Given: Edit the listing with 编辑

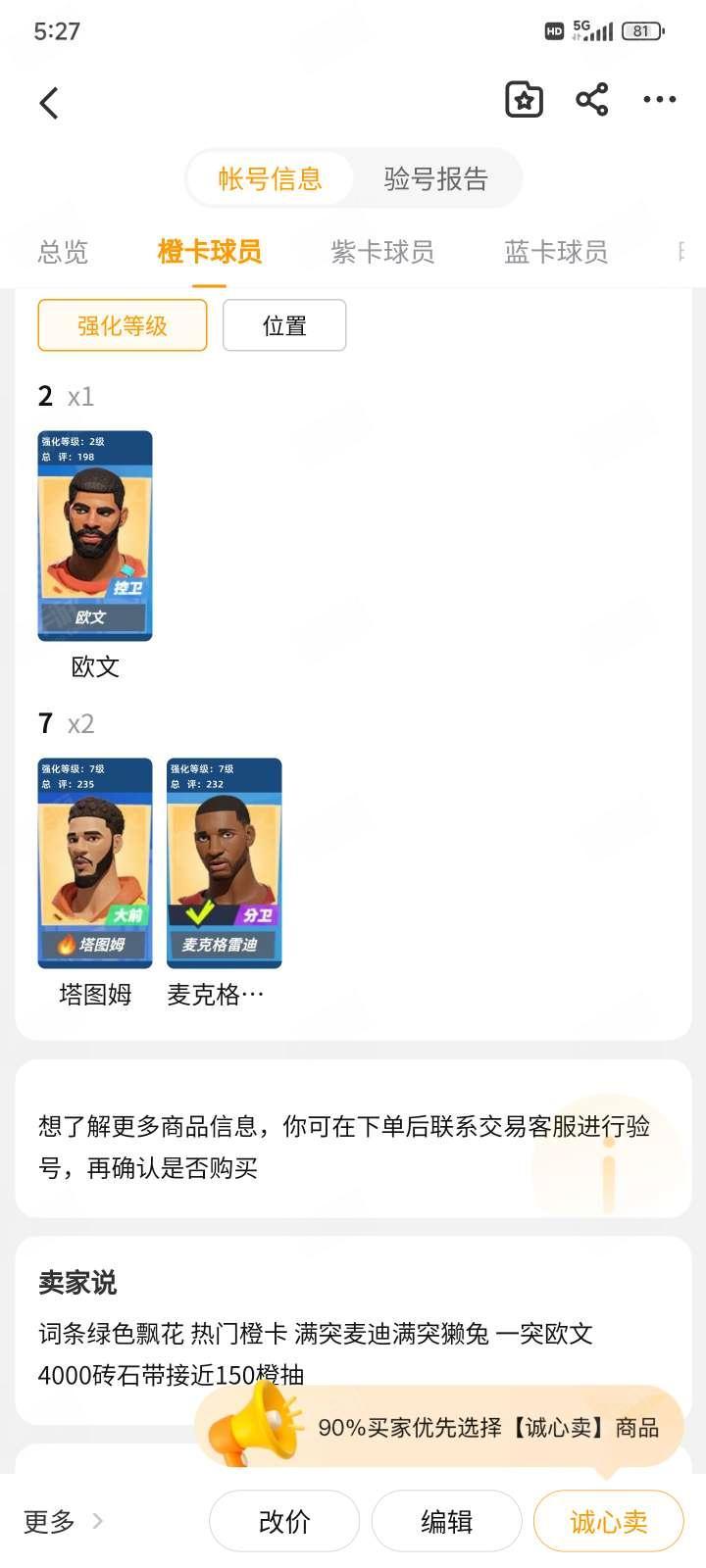Looking at the screenshot, I should click(x=446, y=1521).
